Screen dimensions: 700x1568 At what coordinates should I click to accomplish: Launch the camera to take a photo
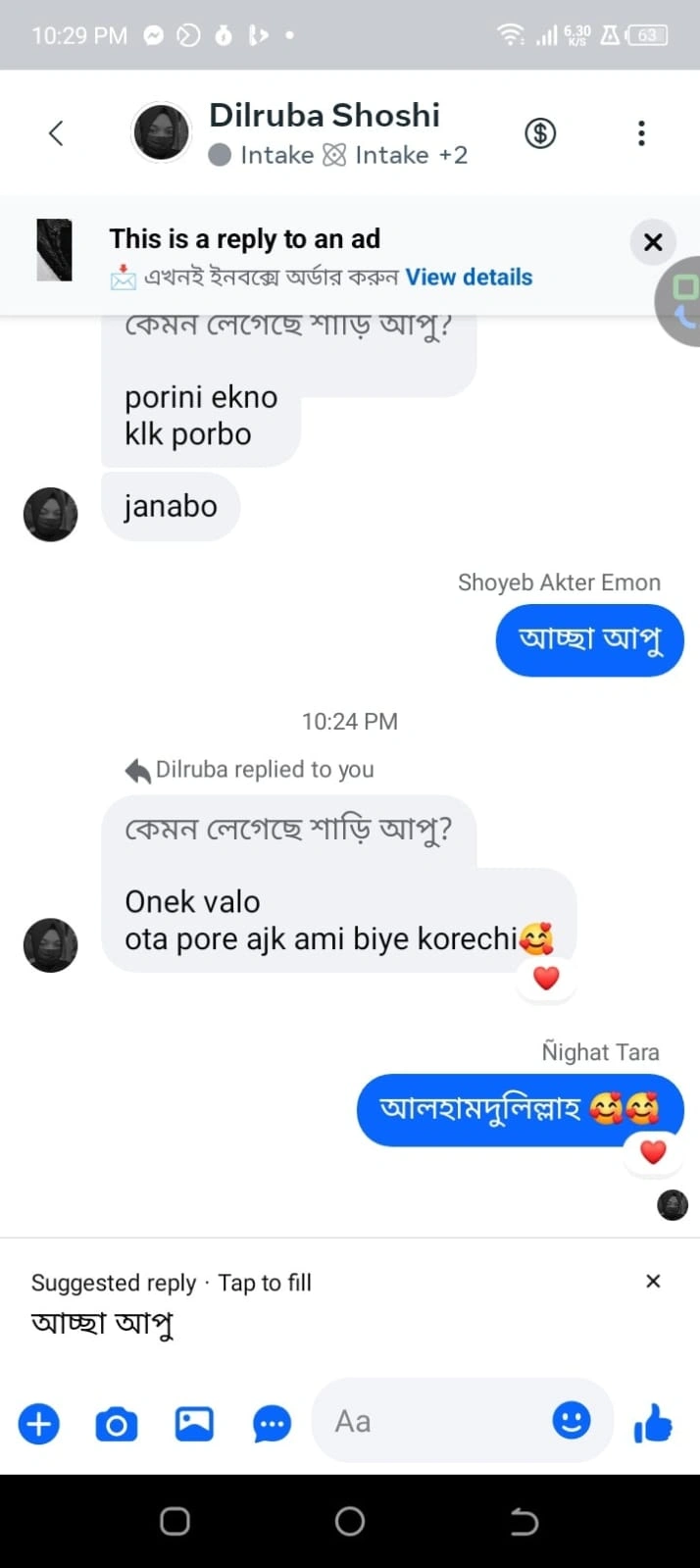(117, 1423)
